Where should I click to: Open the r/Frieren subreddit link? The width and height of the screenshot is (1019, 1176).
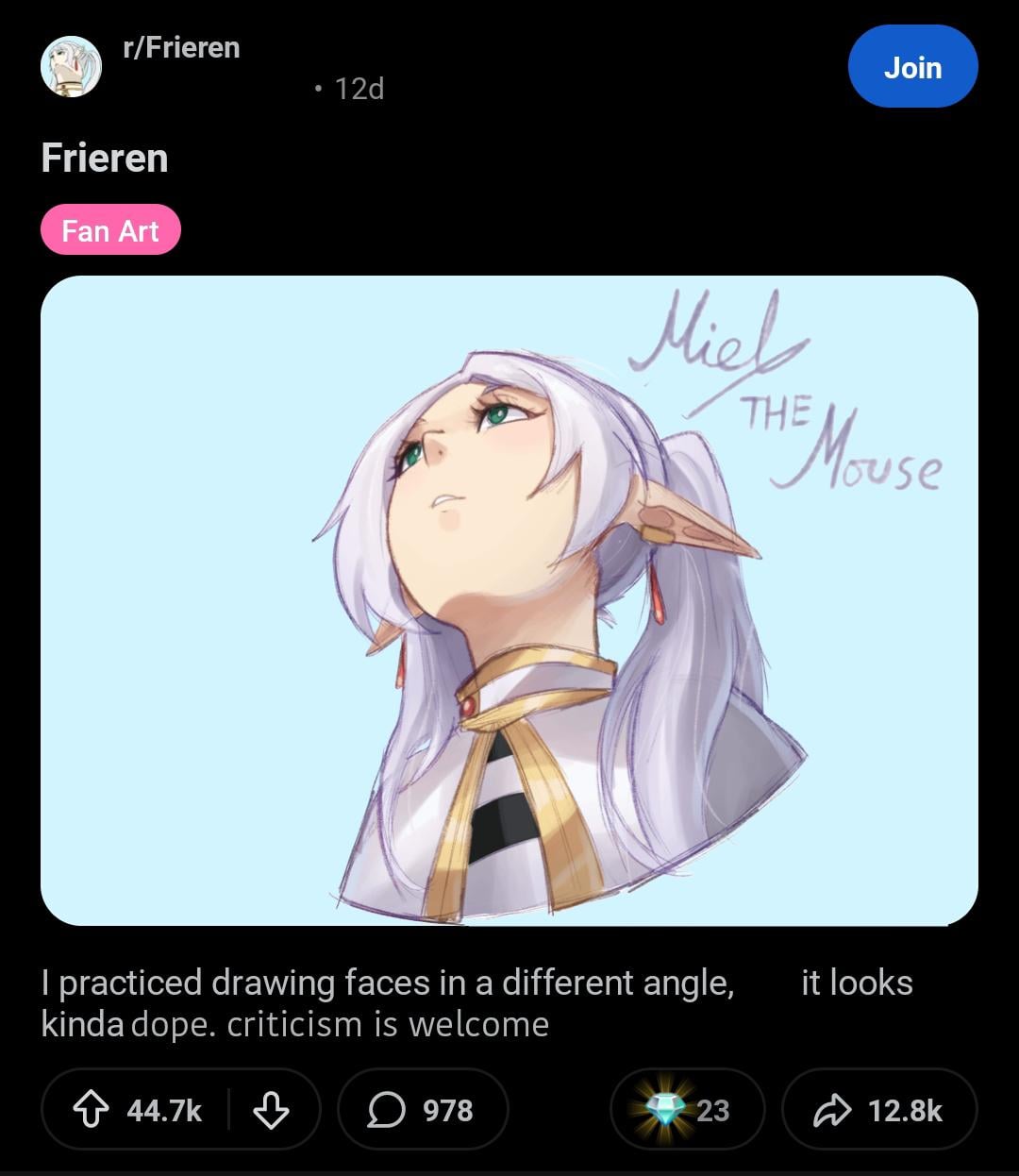click(x=182, y=48)
